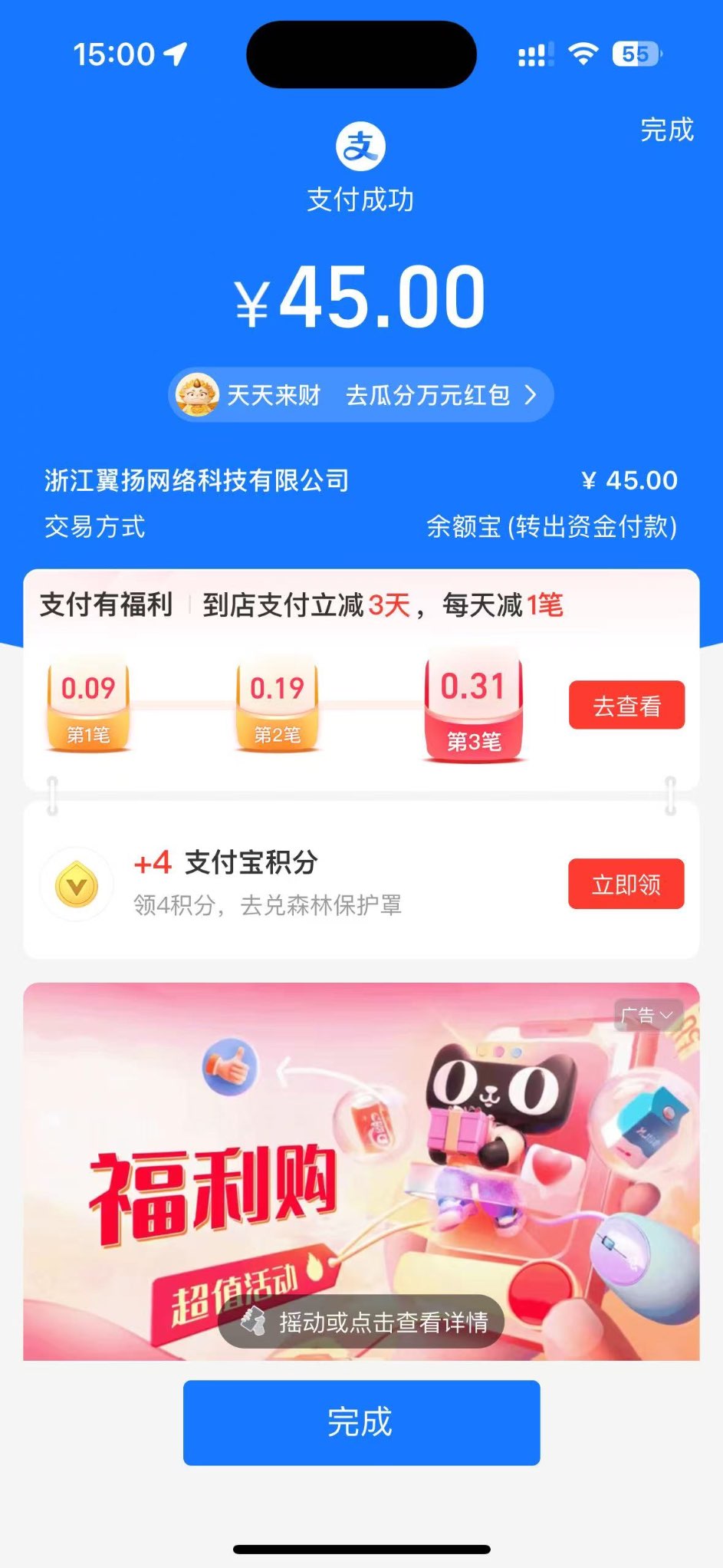Claim points with 立即领 button
Screen dimensions: 723x1568
(x=626, y=884)
